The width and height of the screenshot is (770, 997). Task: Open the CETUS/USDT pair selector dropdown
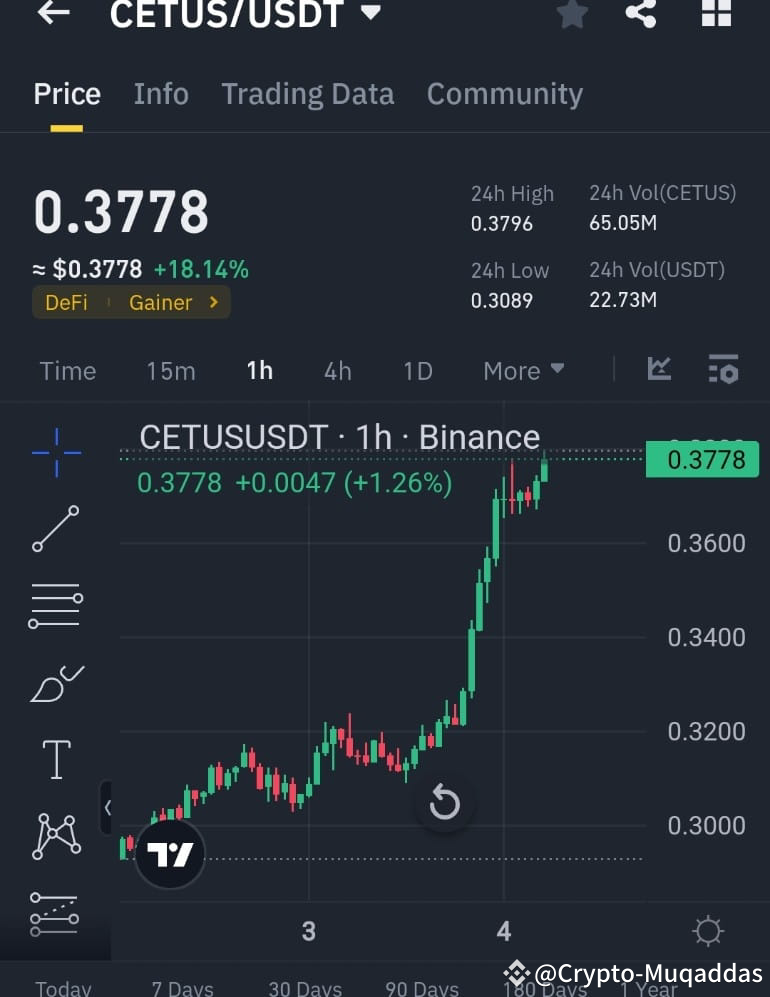tap(368, 15)
